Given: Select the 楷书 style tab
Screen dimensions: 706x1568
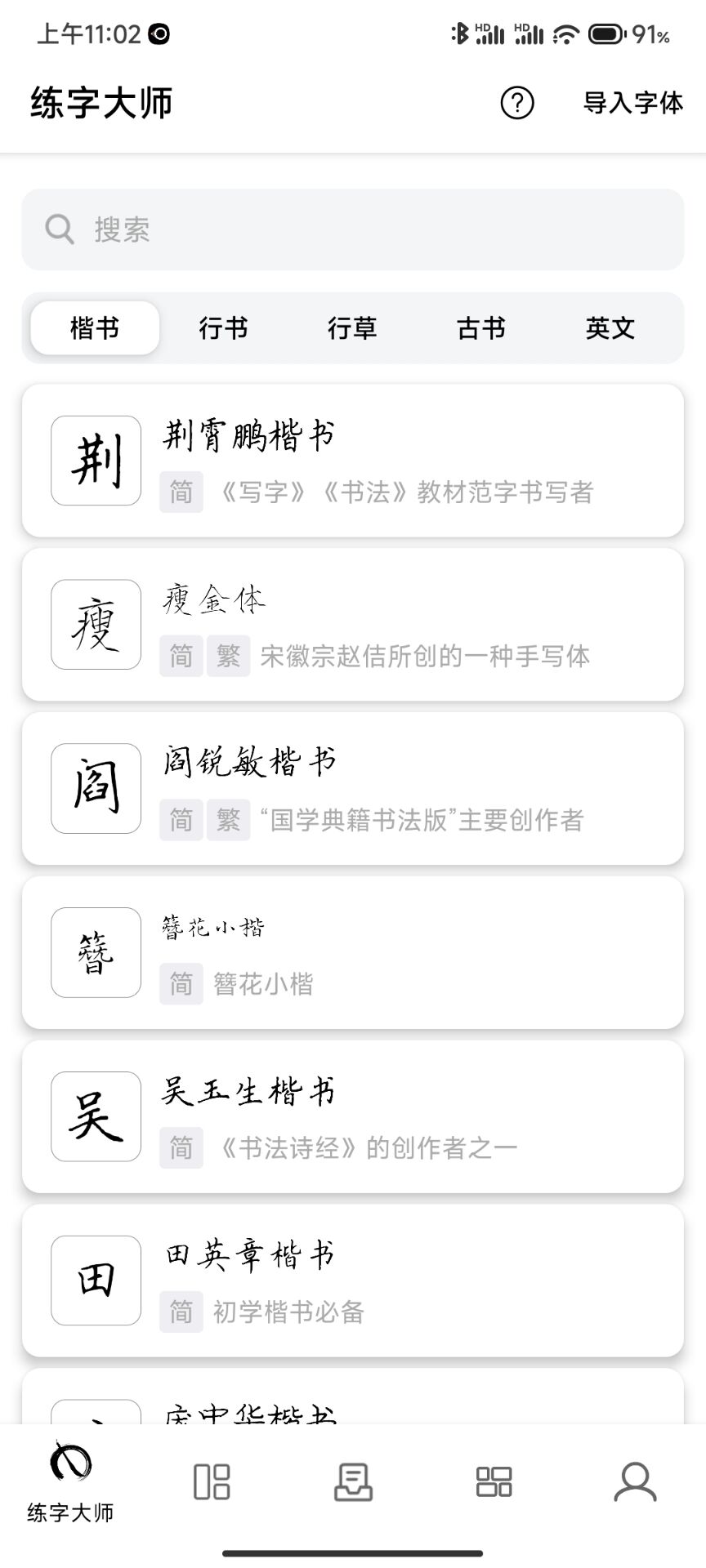Looking at the screenshot, I should (95, 328).
